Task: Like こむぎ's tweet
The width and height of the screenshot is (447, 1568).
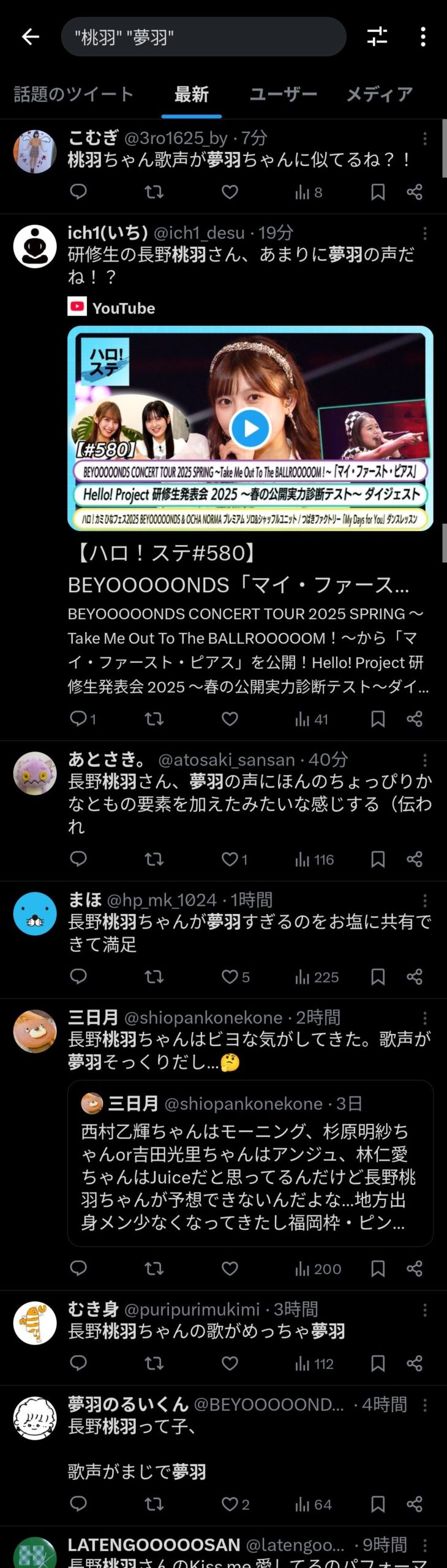Action: click(230, 192)
